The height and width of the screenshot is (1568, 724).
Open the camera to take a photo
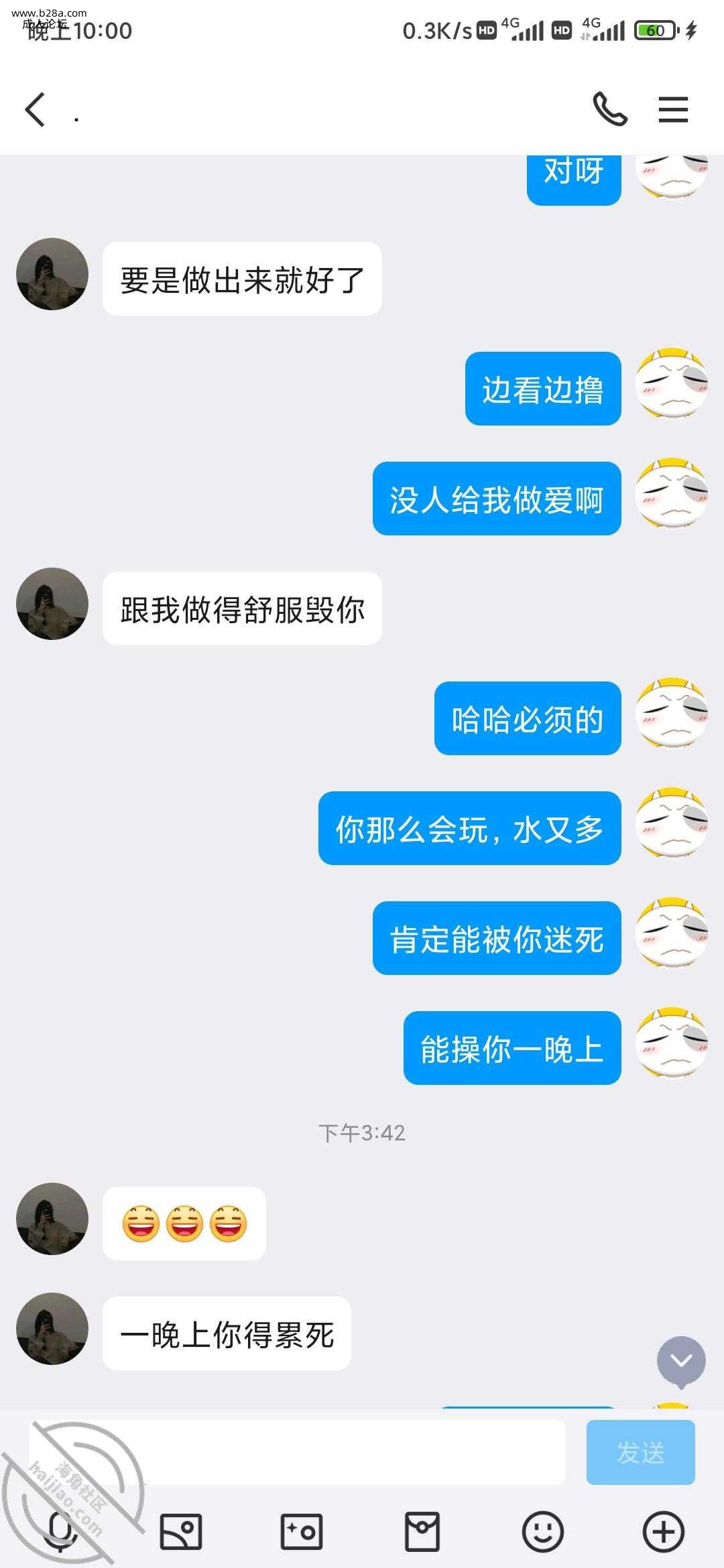(x=302, y=1531)
